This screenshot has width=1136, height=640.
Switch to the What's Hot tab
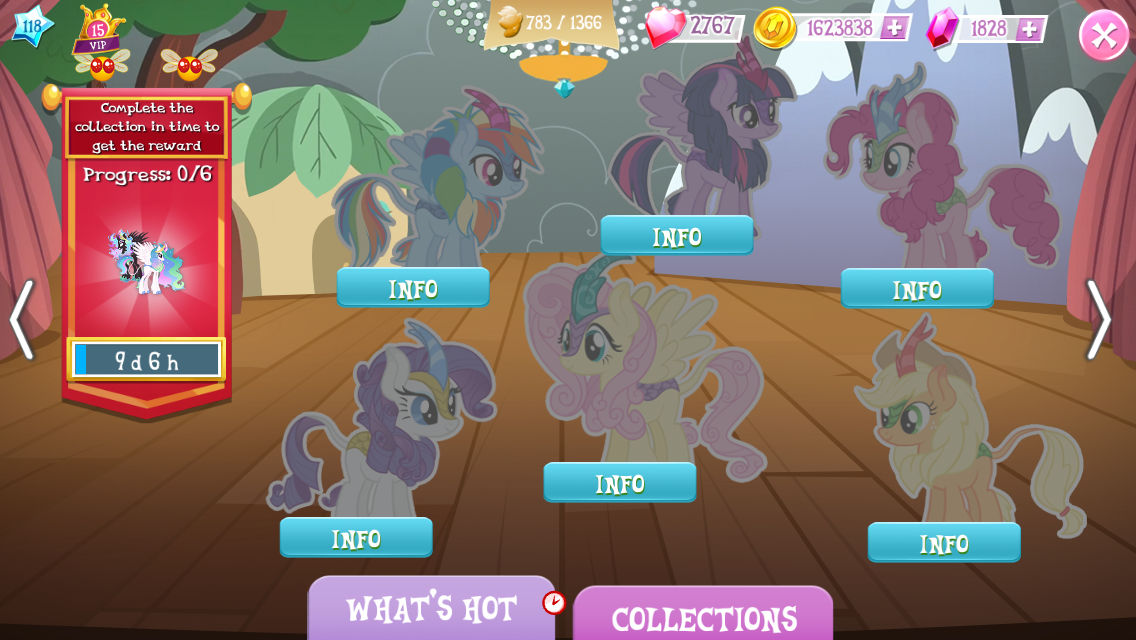(x=431, y=608)
